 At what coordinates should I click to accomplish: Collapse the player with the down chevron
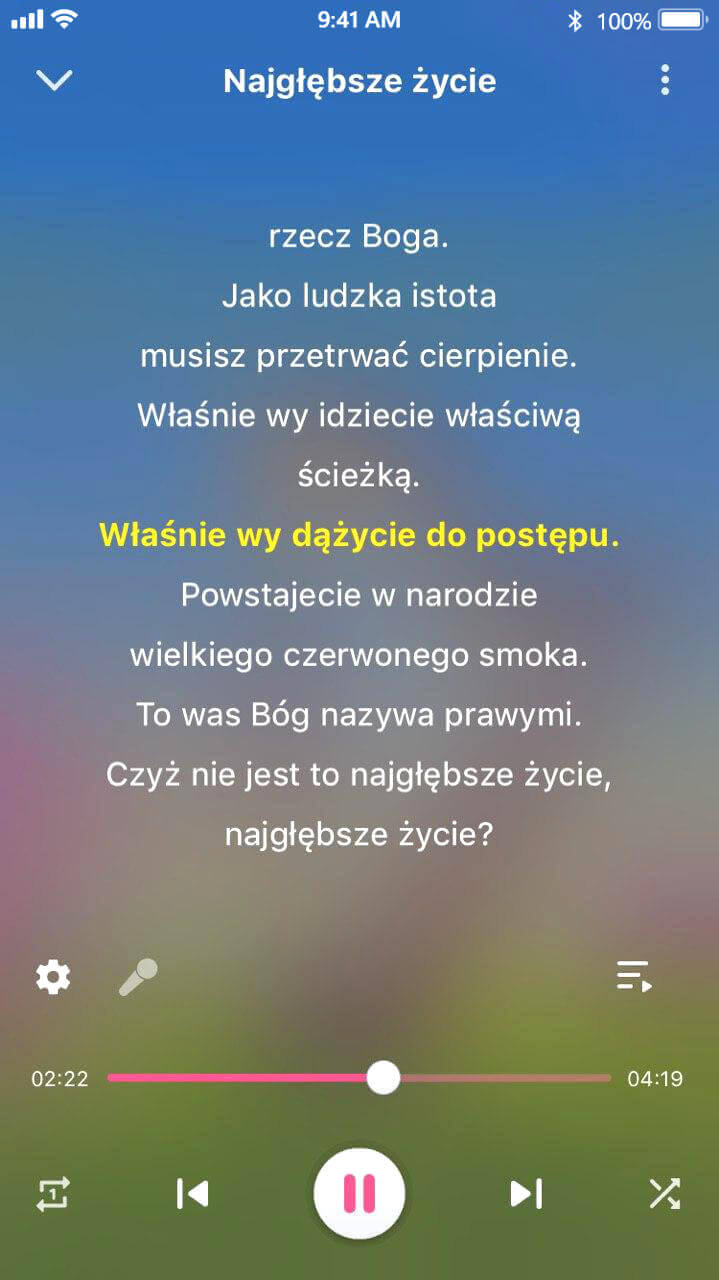54,81
